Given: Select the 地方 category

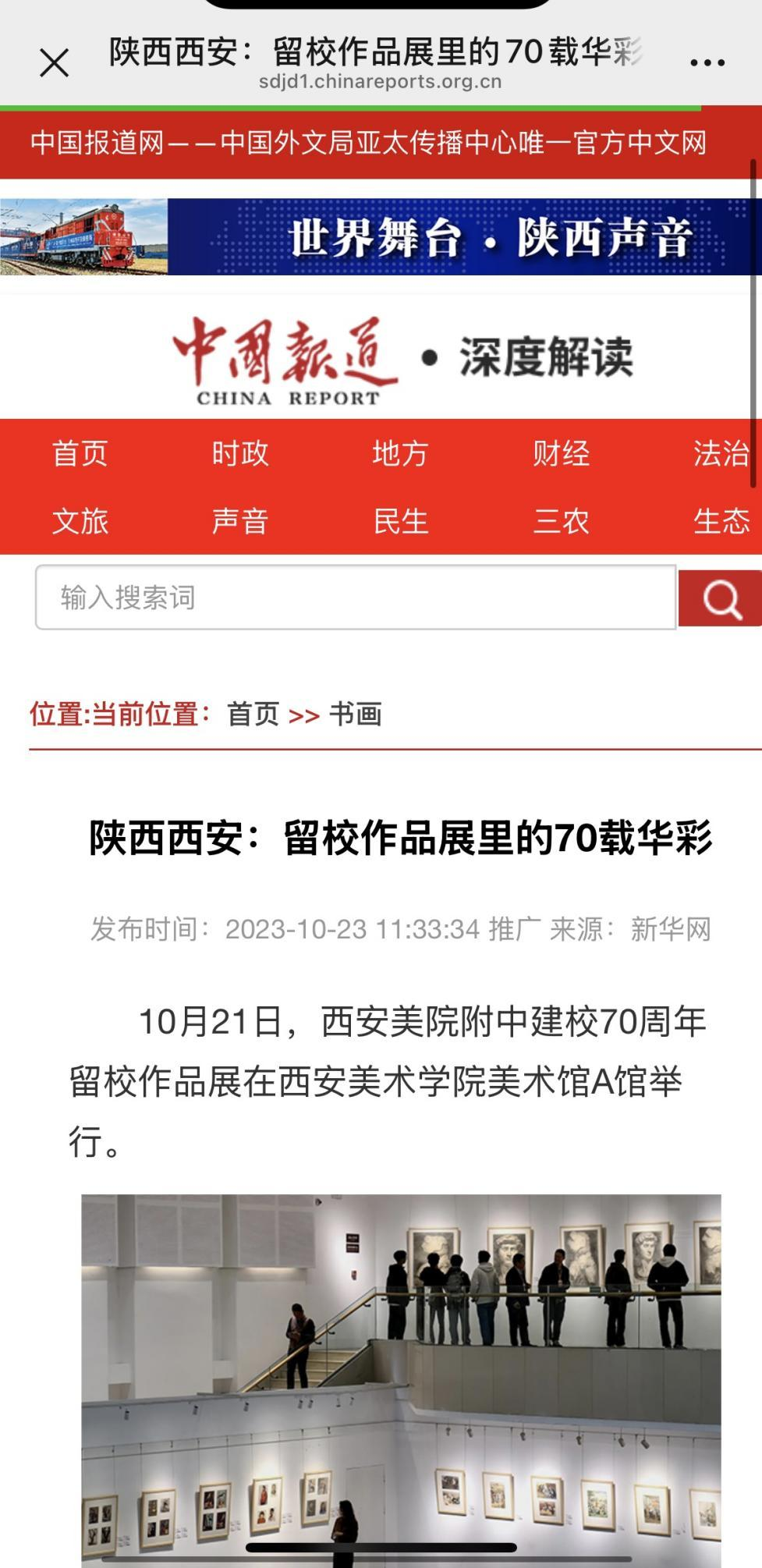Looking at the screenshot, I should tap(400, 453).
